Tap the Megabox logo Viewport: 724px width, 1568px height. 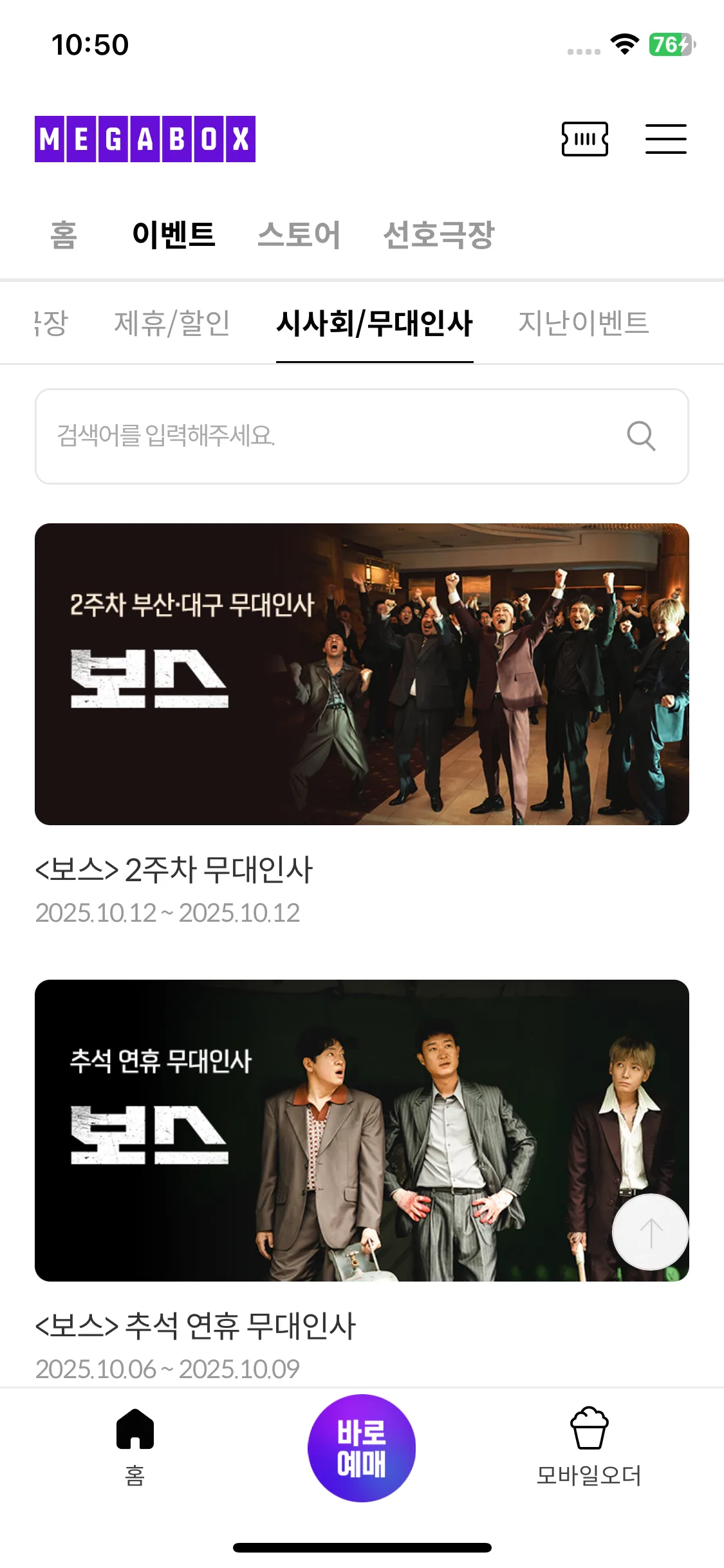coord(145,139)
